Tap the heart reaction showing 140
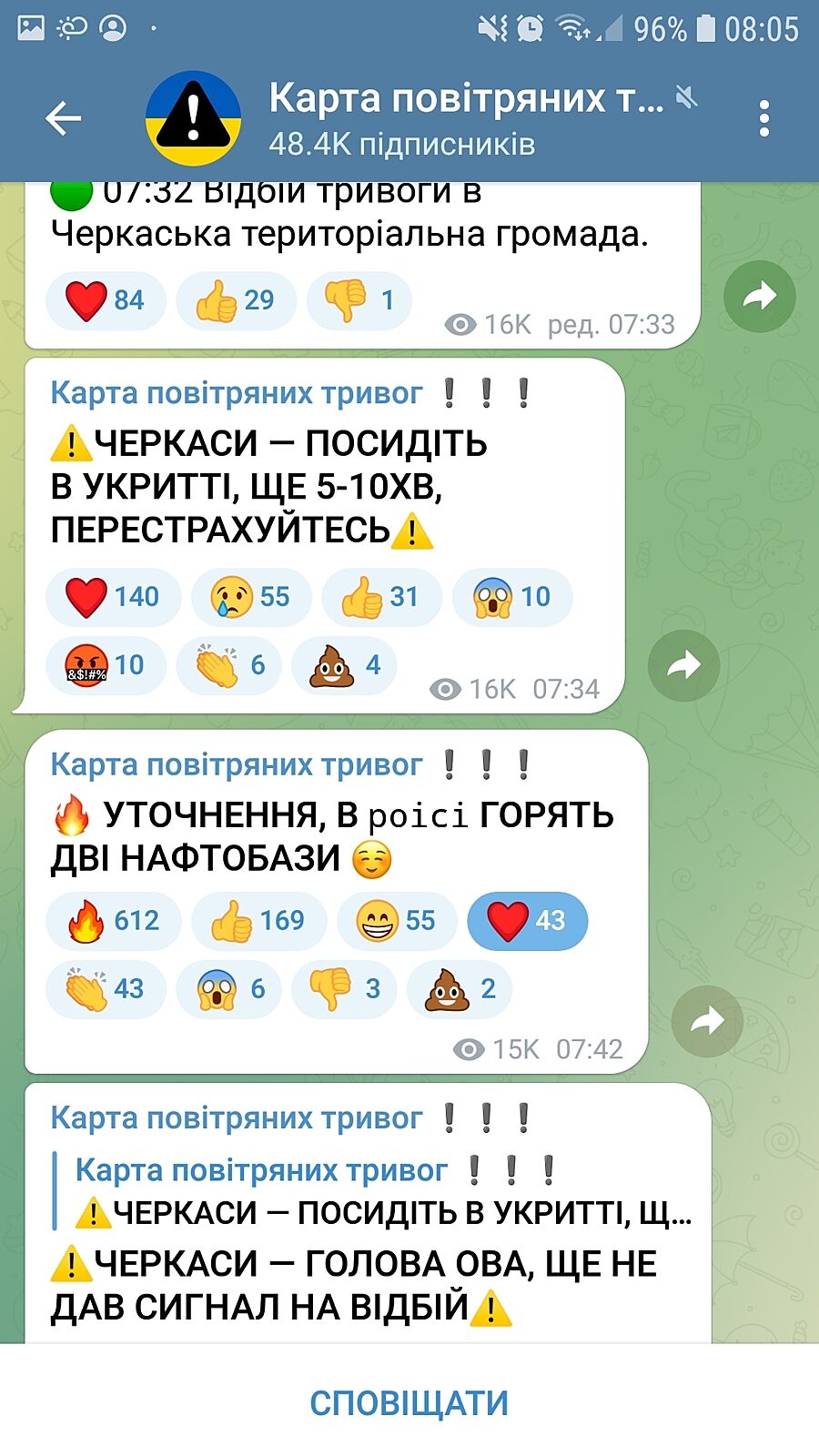 pos(113,597)
